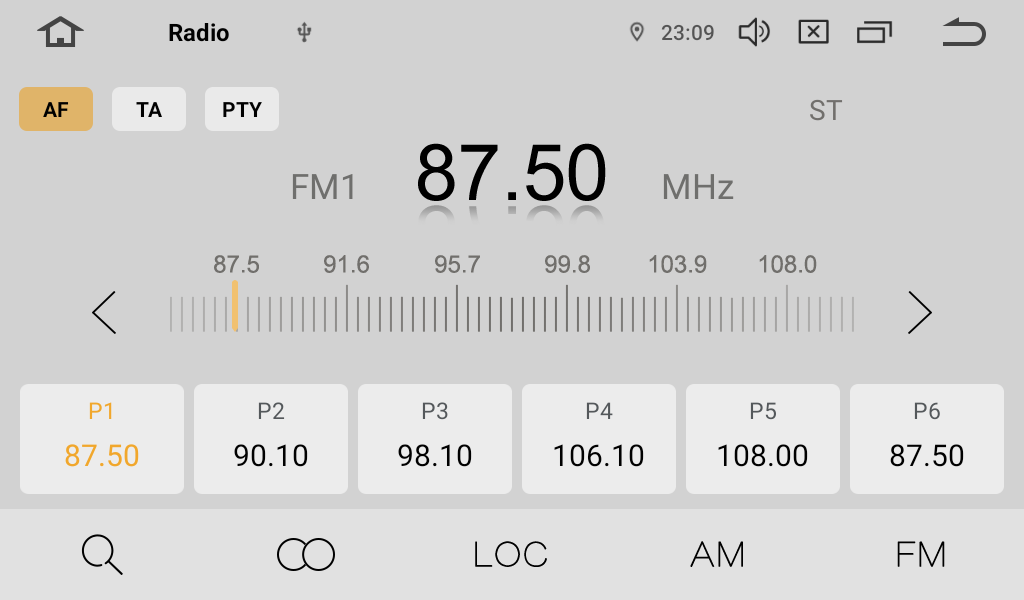The image size is (1024, 600).
Task: Select preset P6 87.50
Action: tap(927, 439)
